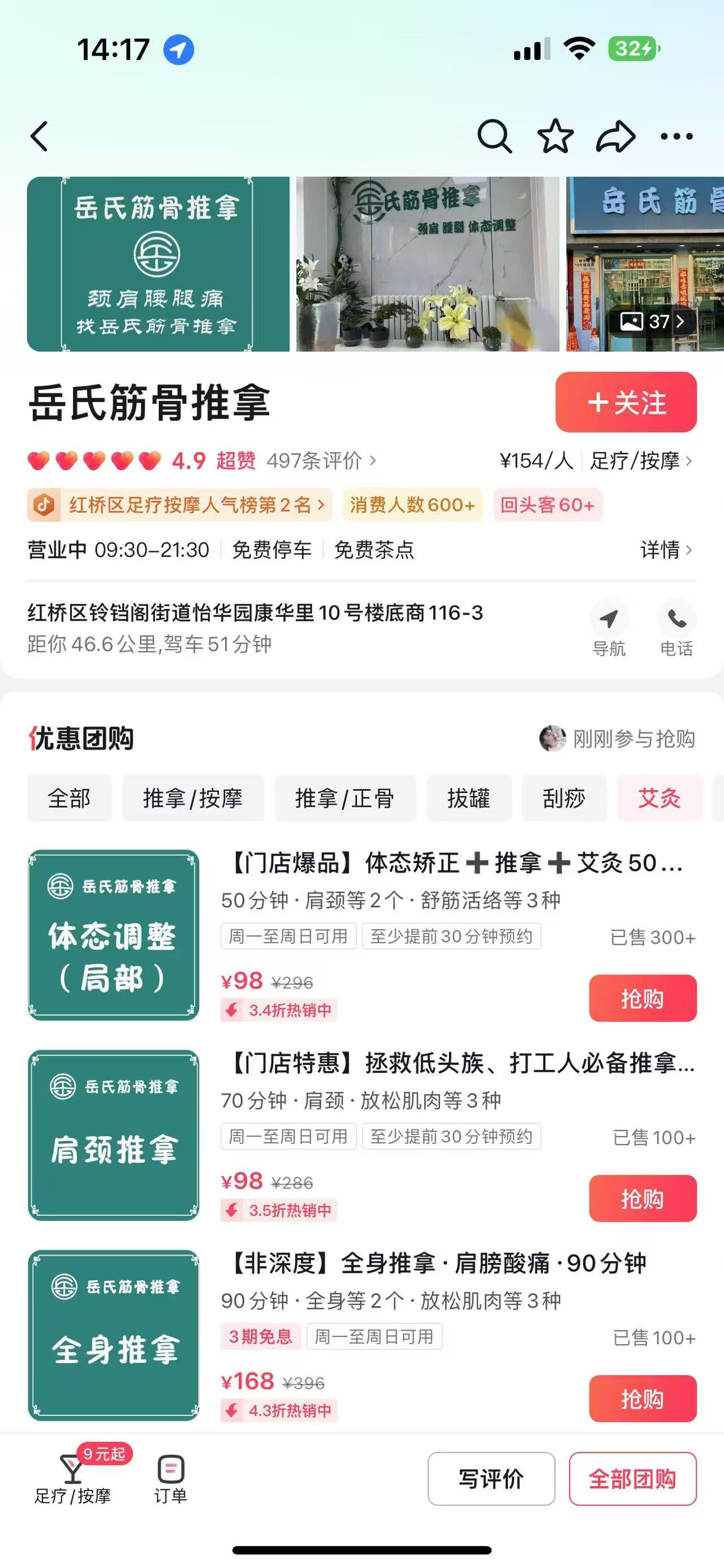Go back to the previous page

click(40, 136)
